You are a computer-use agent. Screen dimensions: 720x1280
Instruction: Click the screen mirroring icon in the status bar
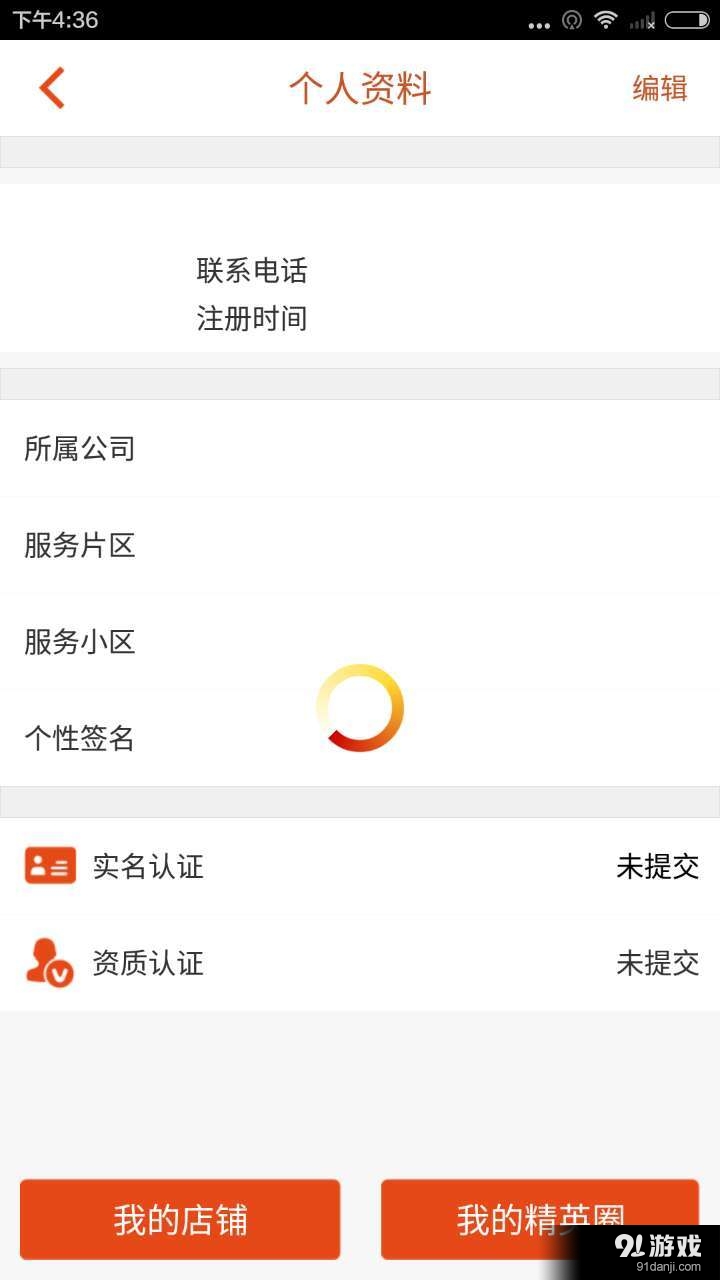571,20
